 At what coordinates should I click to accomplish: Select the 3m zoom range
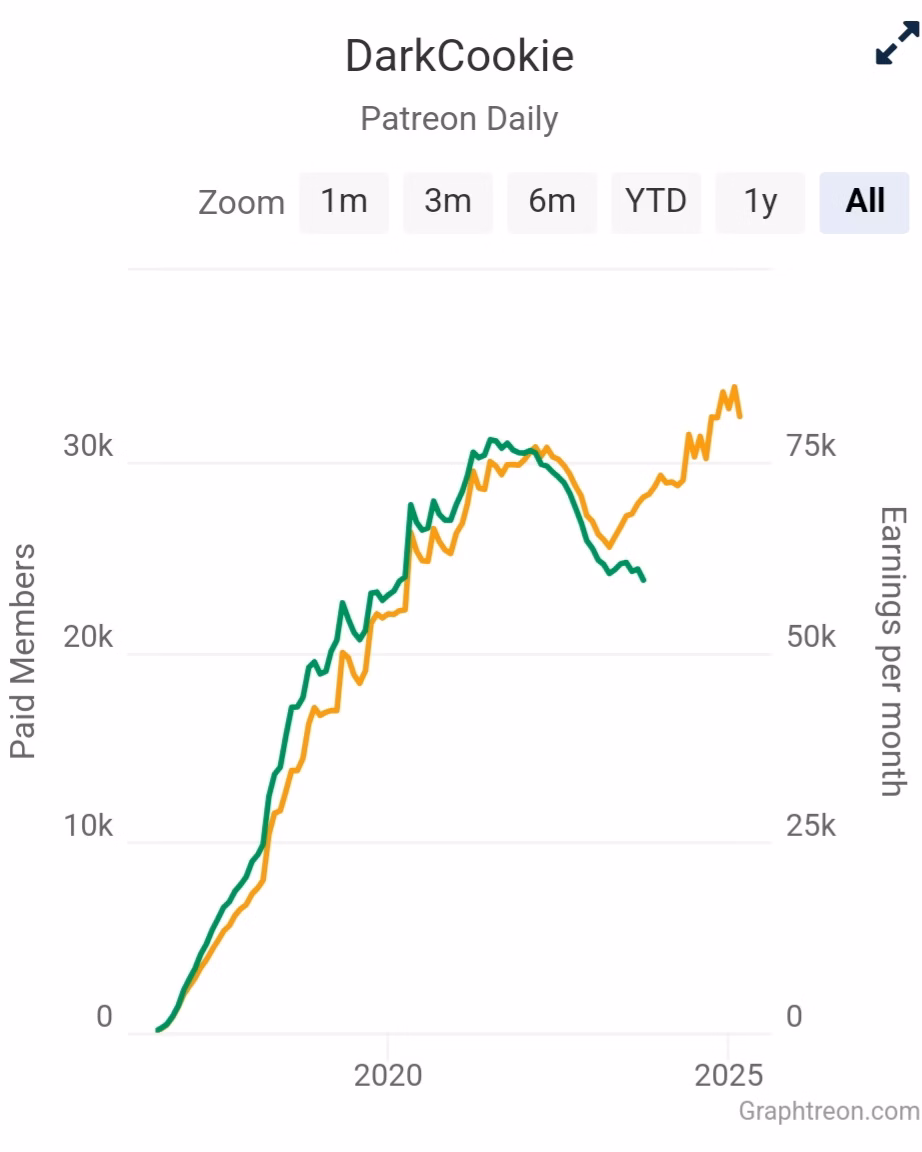[x=448, y=202]
